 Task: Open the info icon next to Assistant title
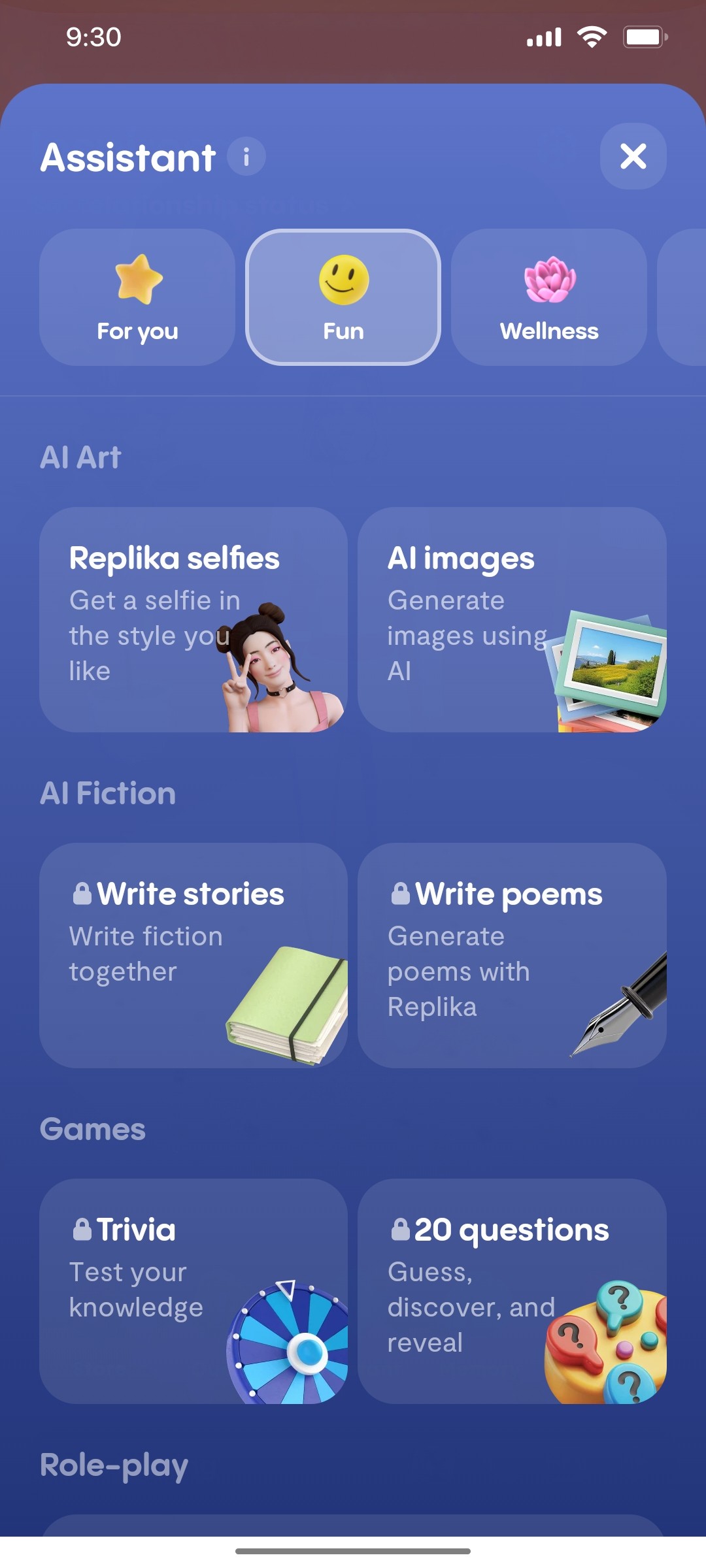(245, 157)
